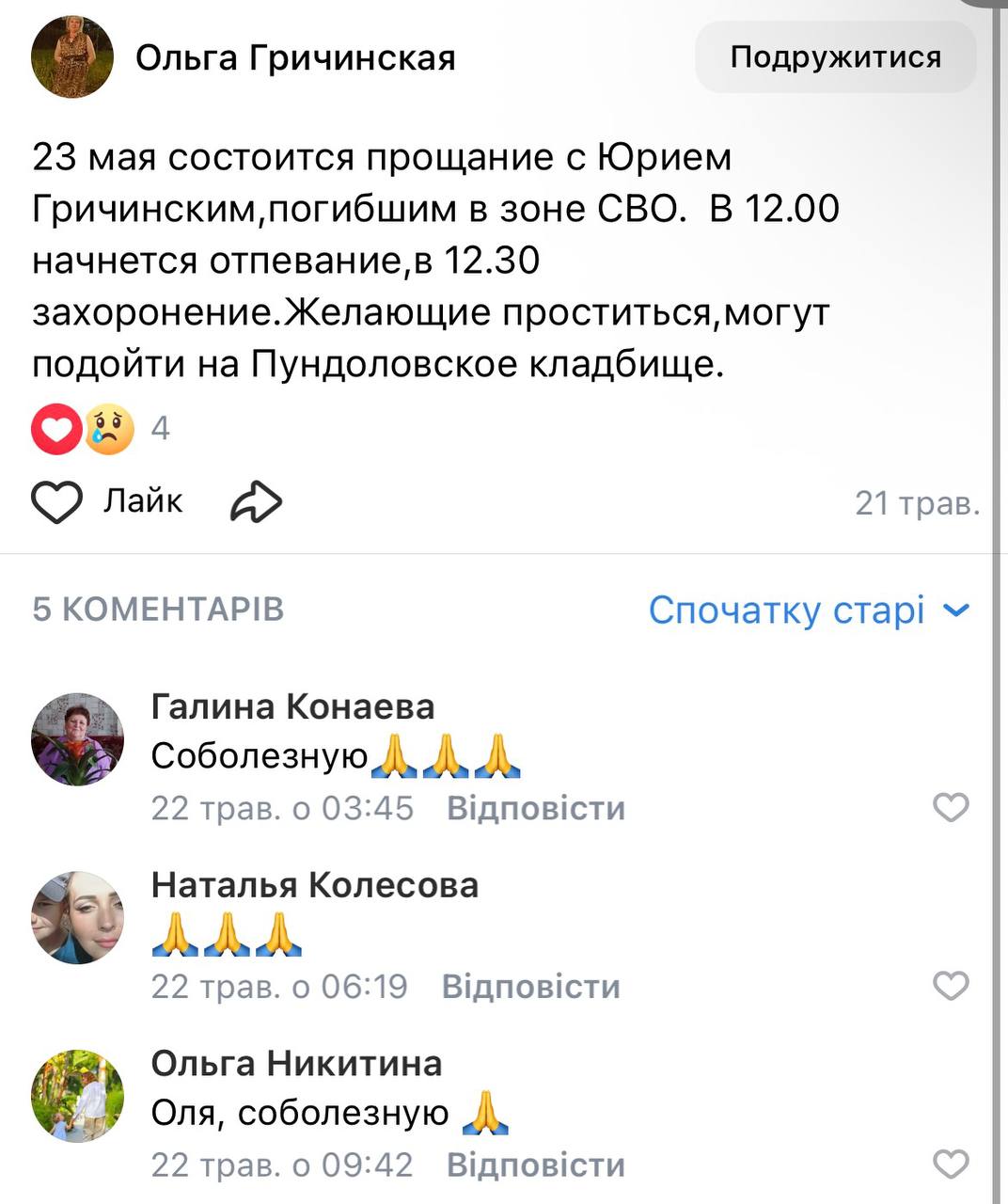Tap the Подружитися button
Screen dimensions: 1008x1204
pyautogui.click(x=835, y=57)
